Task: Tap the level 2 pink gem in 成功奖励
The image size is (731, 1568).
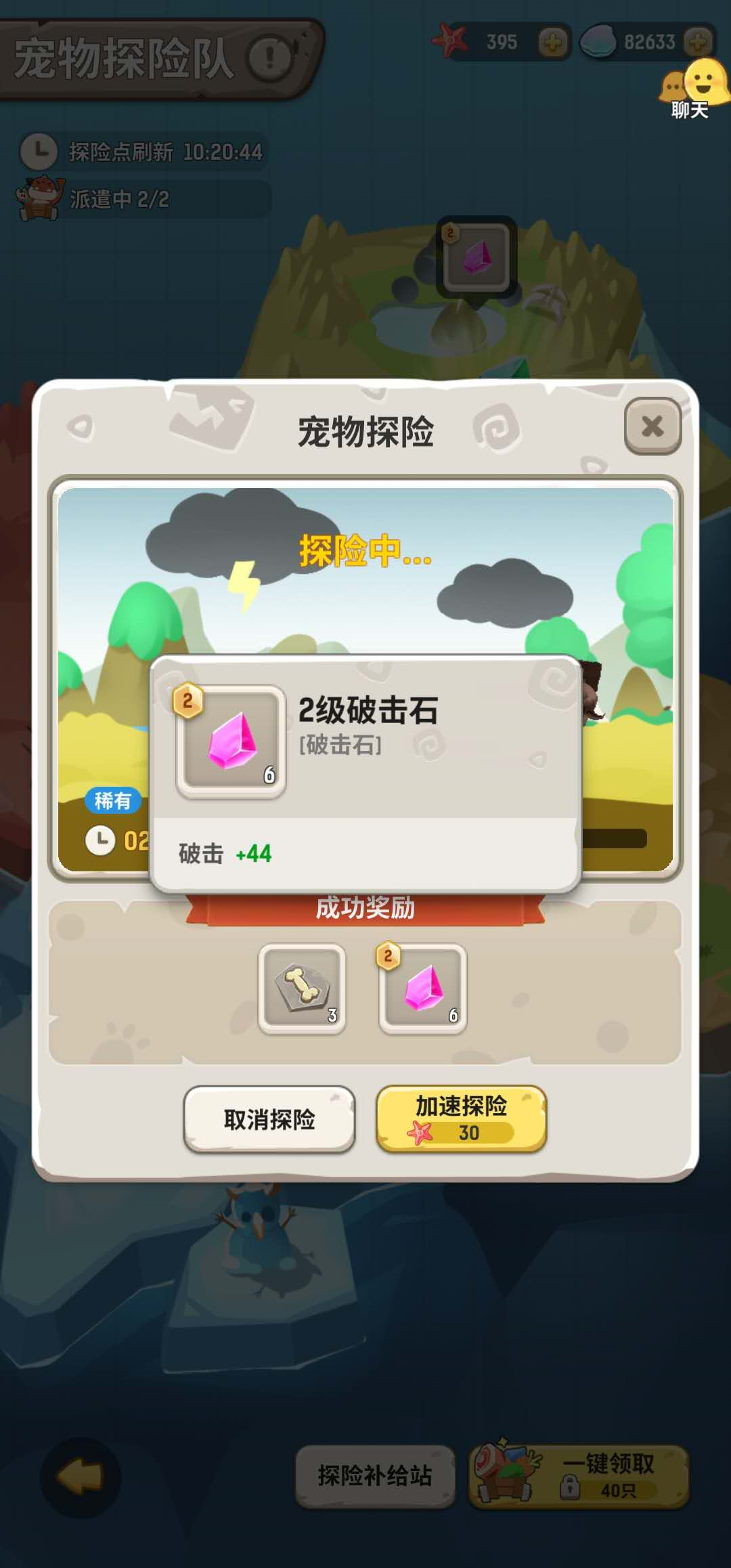Action: pos(423,988)
